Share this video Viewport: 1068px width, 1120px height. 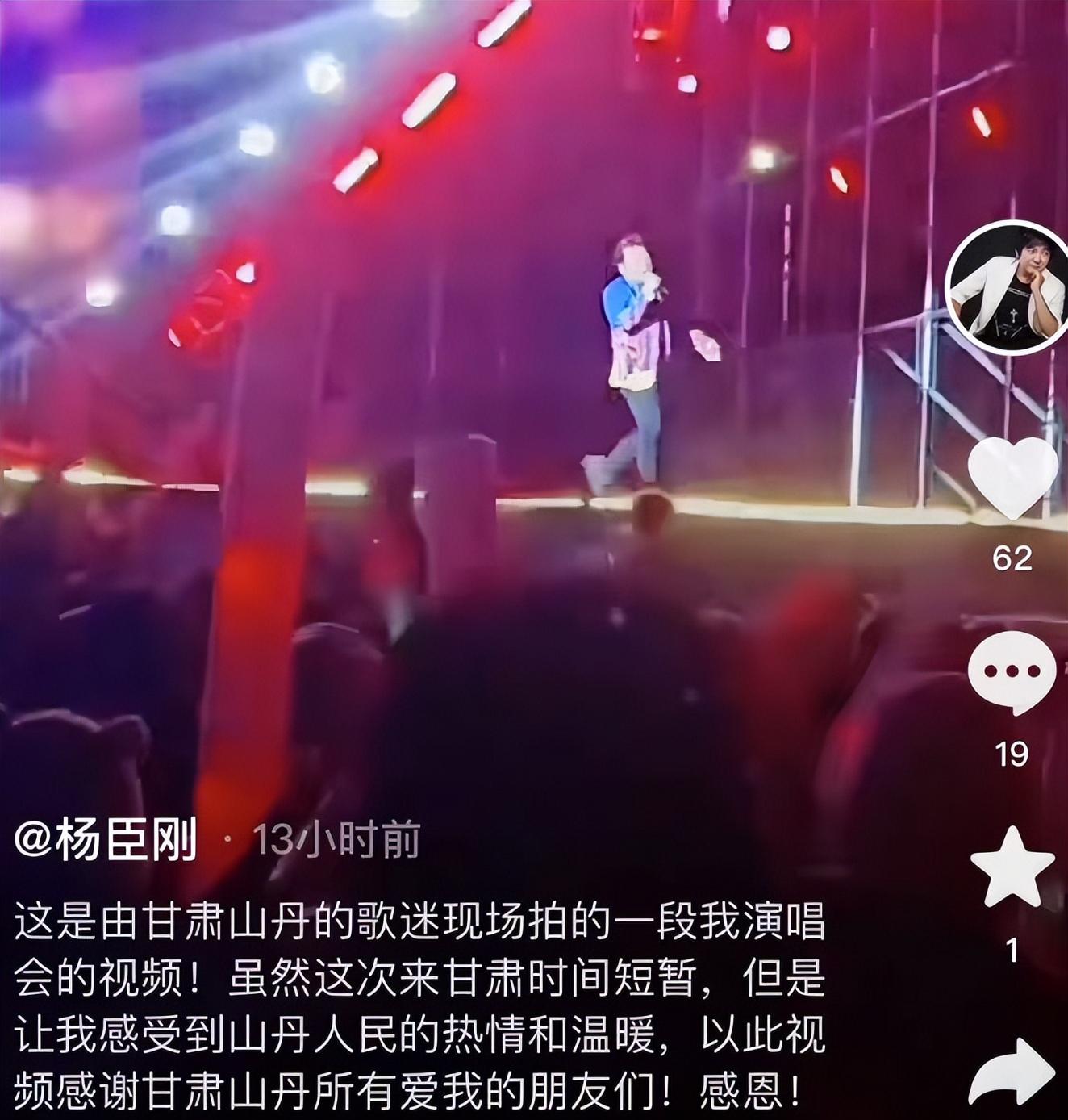point(1014,1072)
